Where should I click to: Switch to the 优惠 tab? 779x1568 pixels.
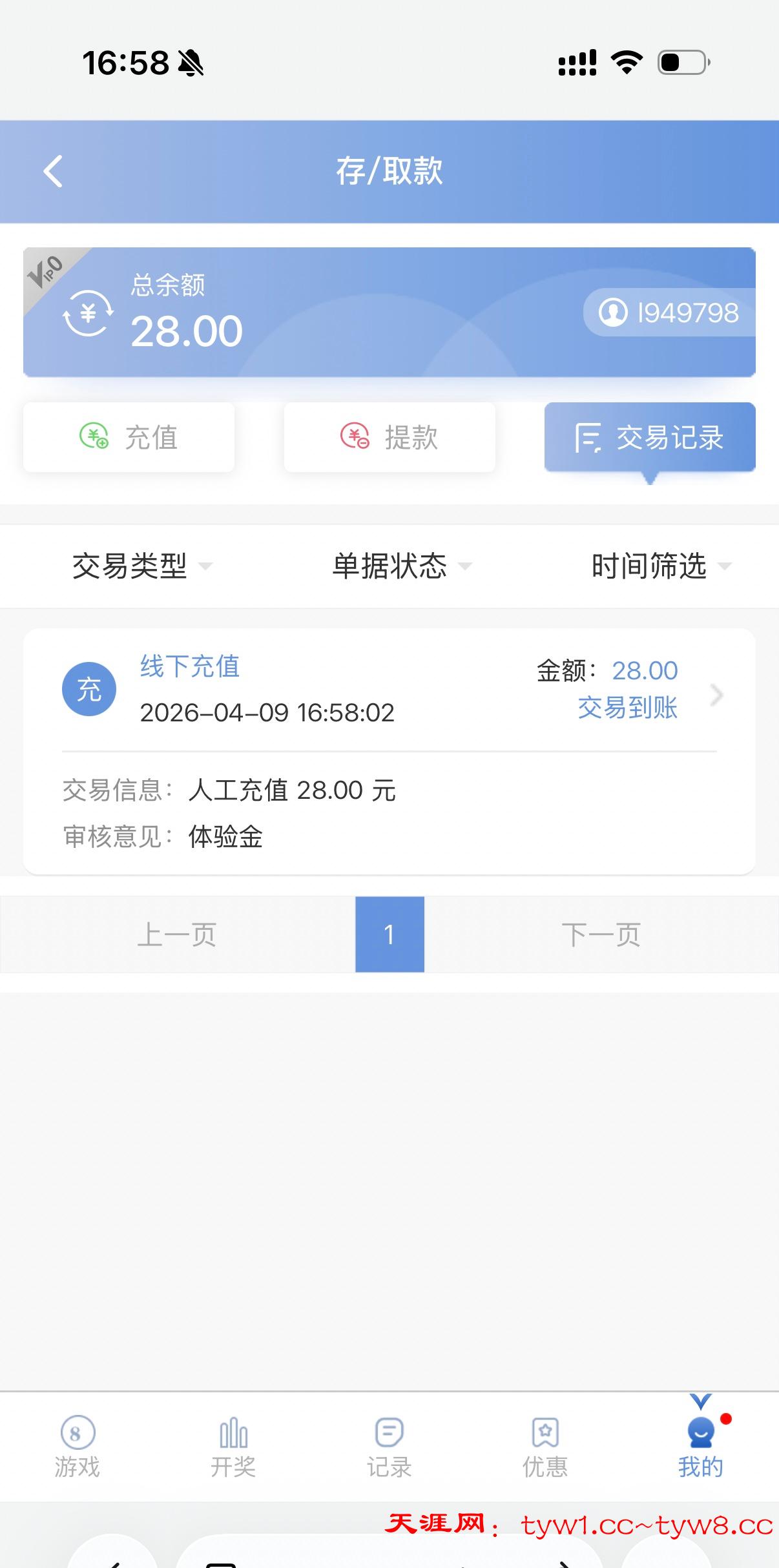pos(545,1447)
